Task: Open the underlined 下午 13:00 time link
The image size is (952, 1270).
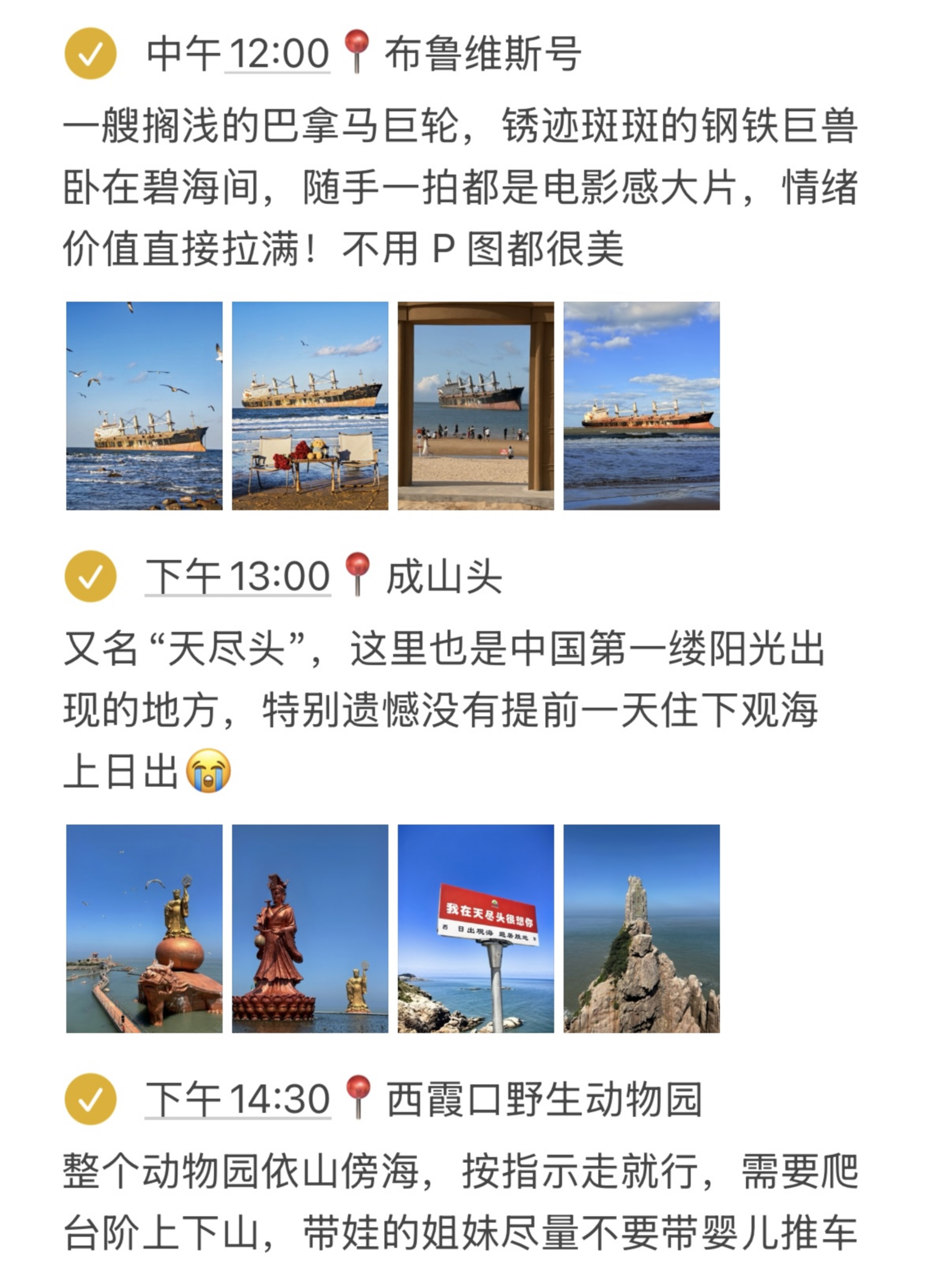Action: pos(238,576)
